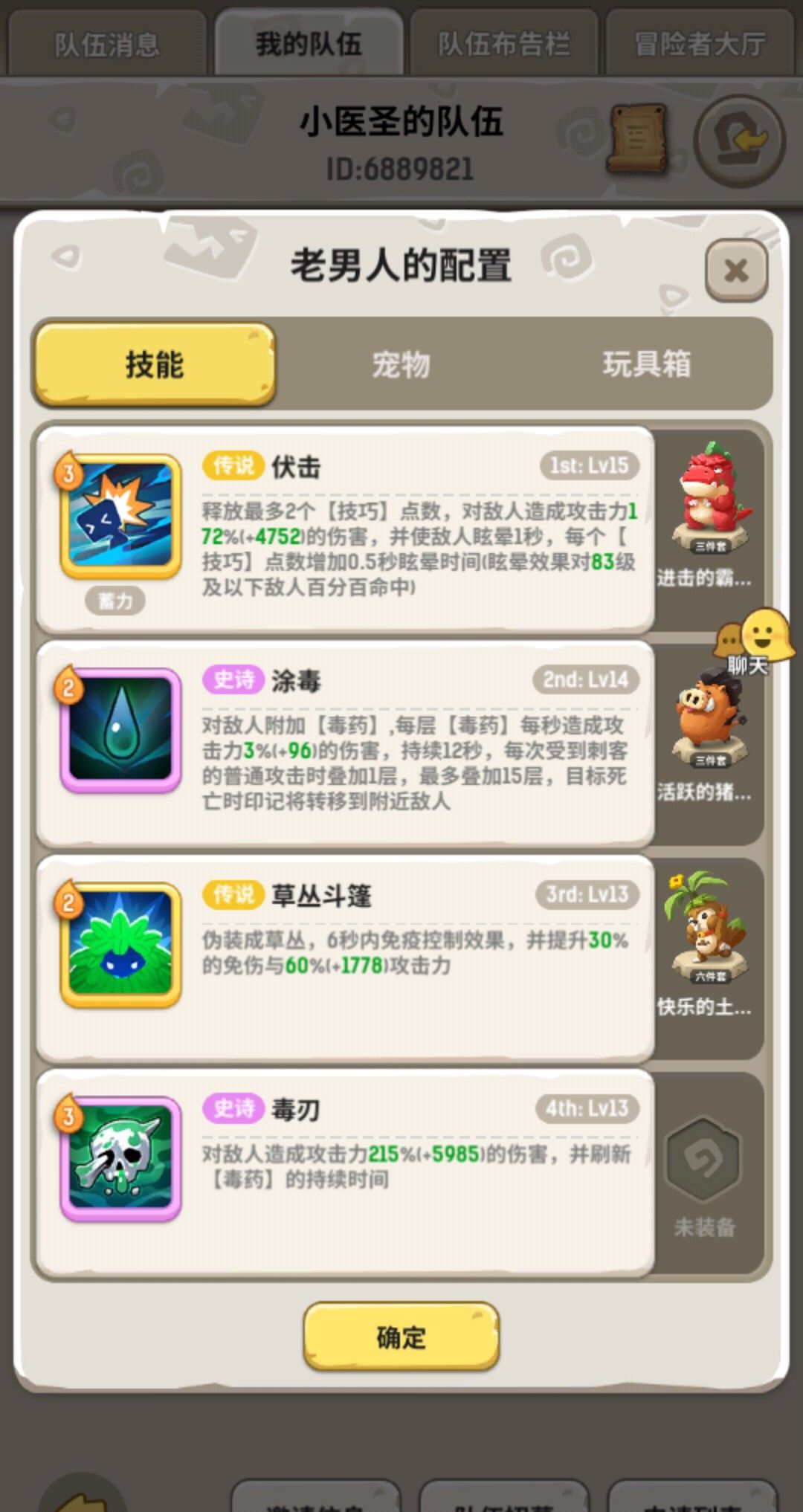This screenshot has height=1512, width=803.
Task: Open the 队伍消息 tab
Action: click(x=110, y=43)
